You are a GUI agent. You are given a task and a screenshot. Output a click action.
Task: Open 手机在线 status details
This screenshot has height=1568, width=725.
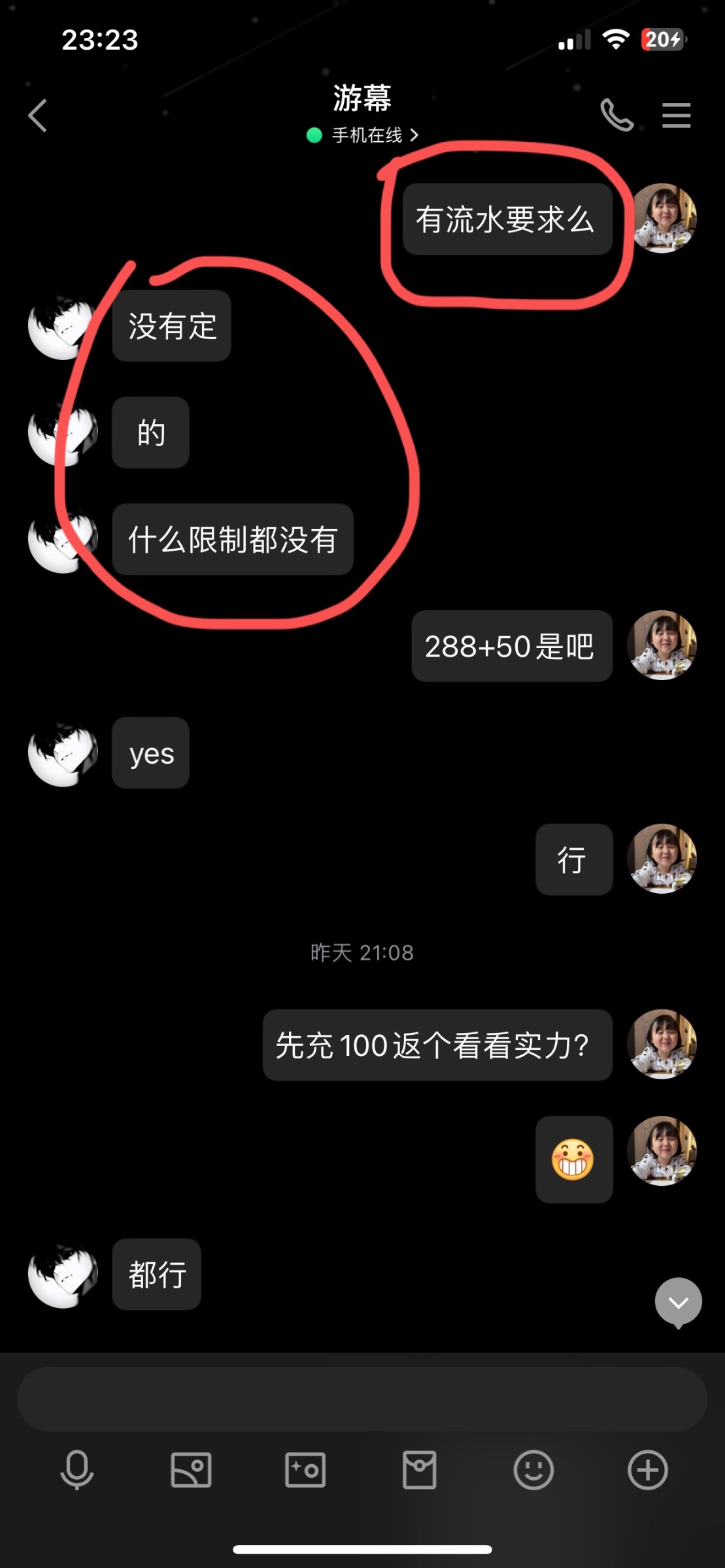pos(363,135)
